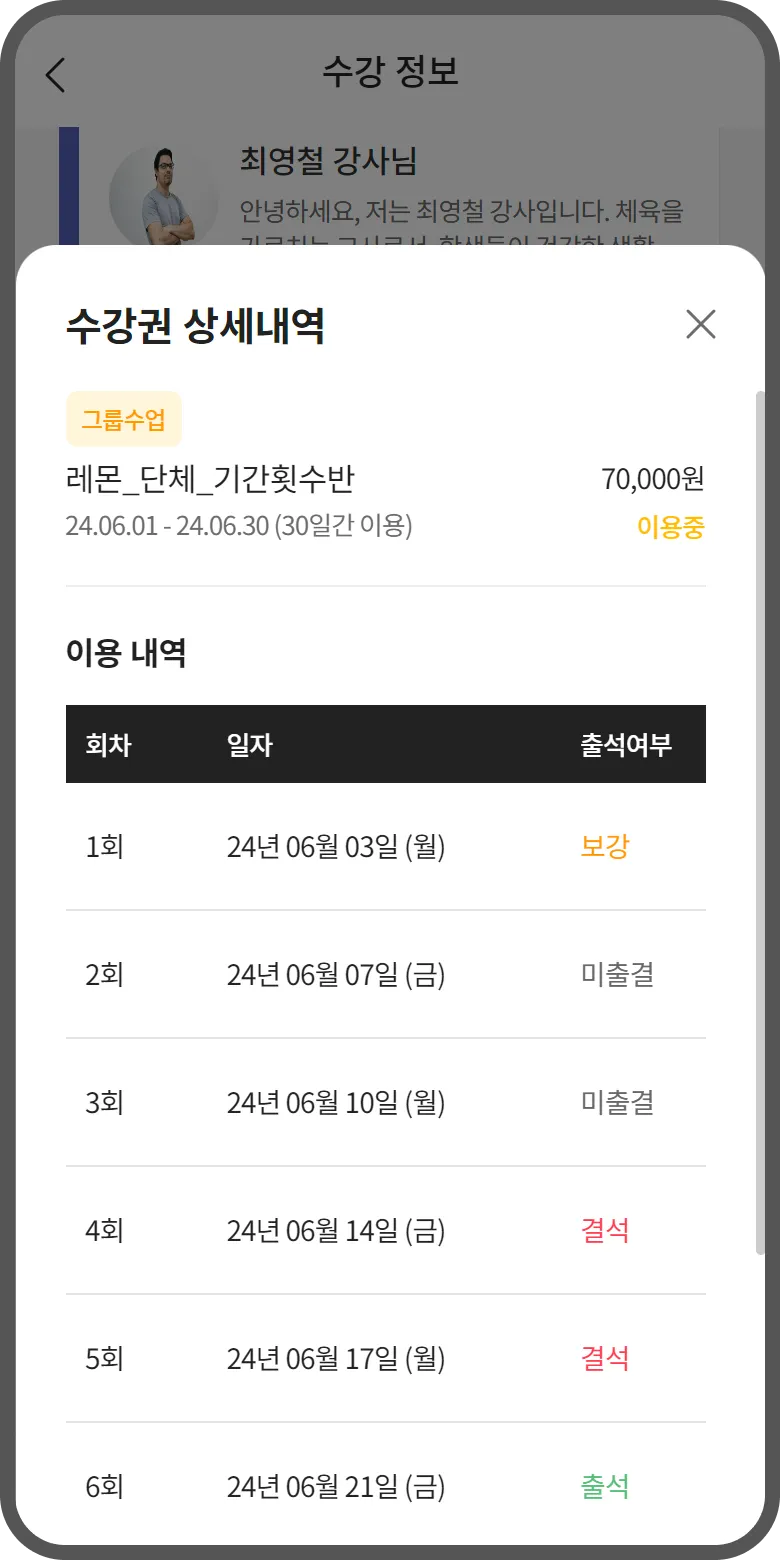
Task: Go back from 수강 정보
Action: [56, 74]
